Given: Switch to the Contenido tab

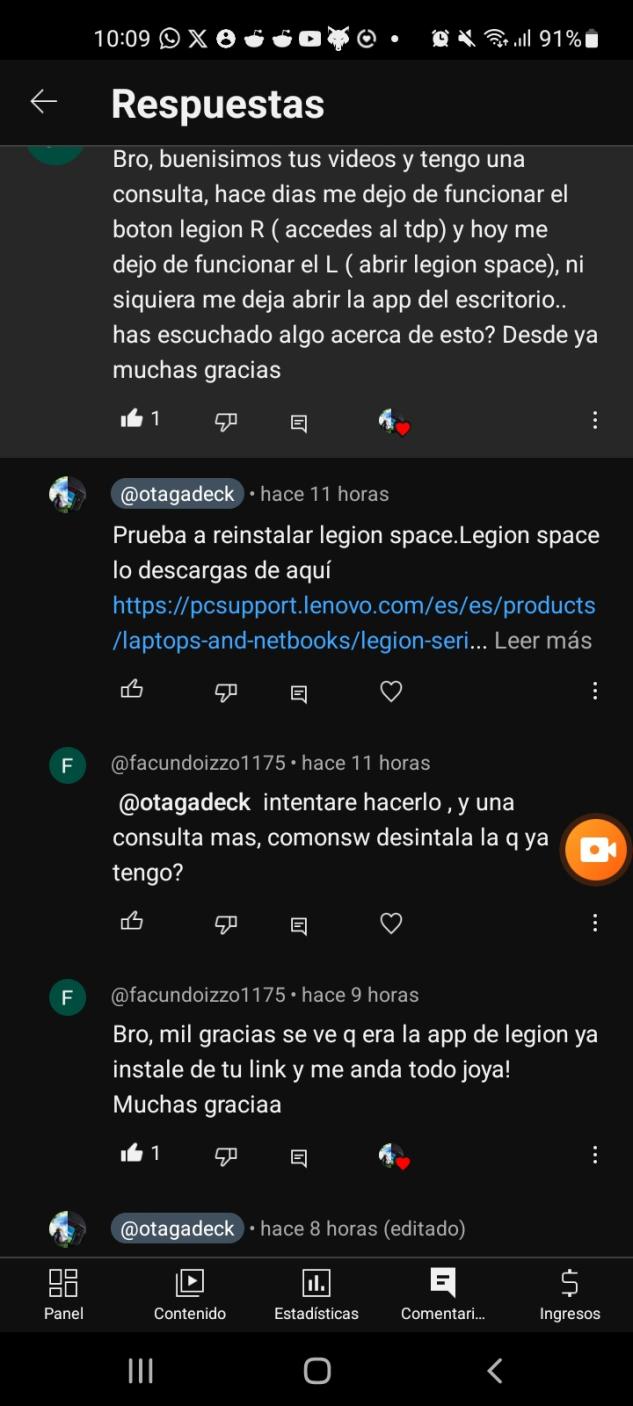Looking at the screenshot, I should coord(190,1294).
